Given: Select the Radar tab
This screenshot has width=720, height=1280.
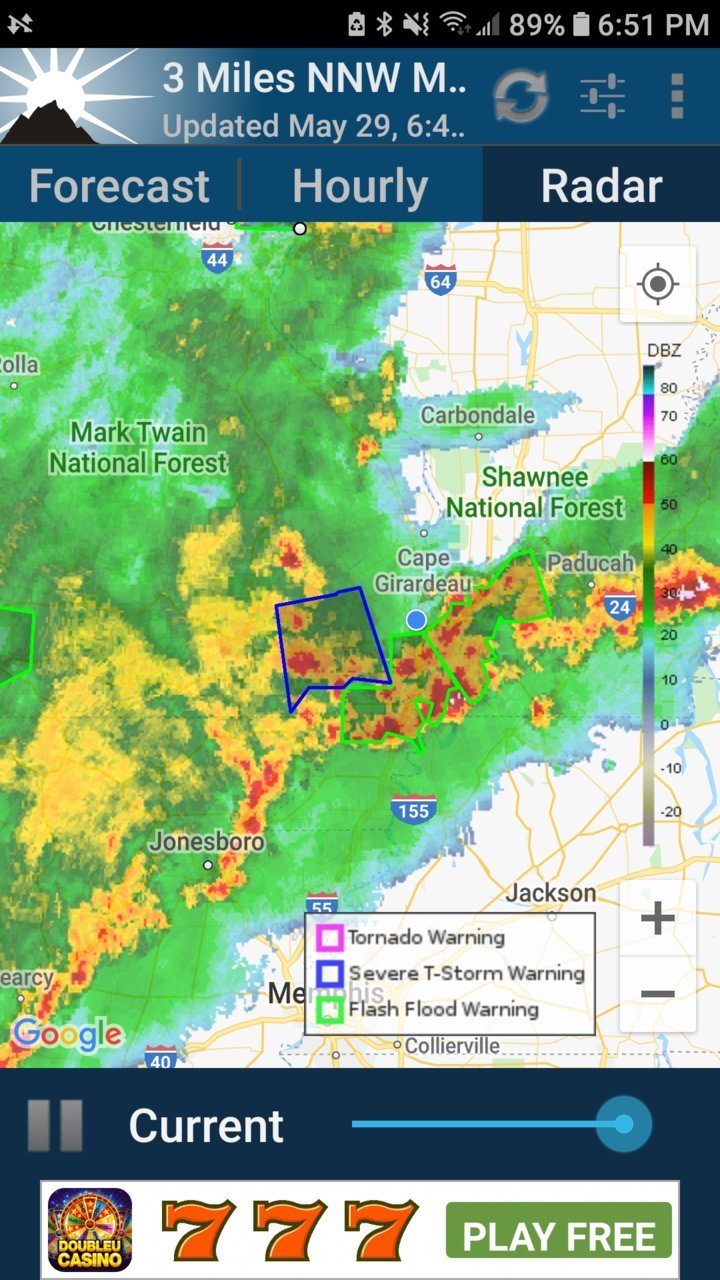Looking at the screenshot, I should click(x=601, y=186).
